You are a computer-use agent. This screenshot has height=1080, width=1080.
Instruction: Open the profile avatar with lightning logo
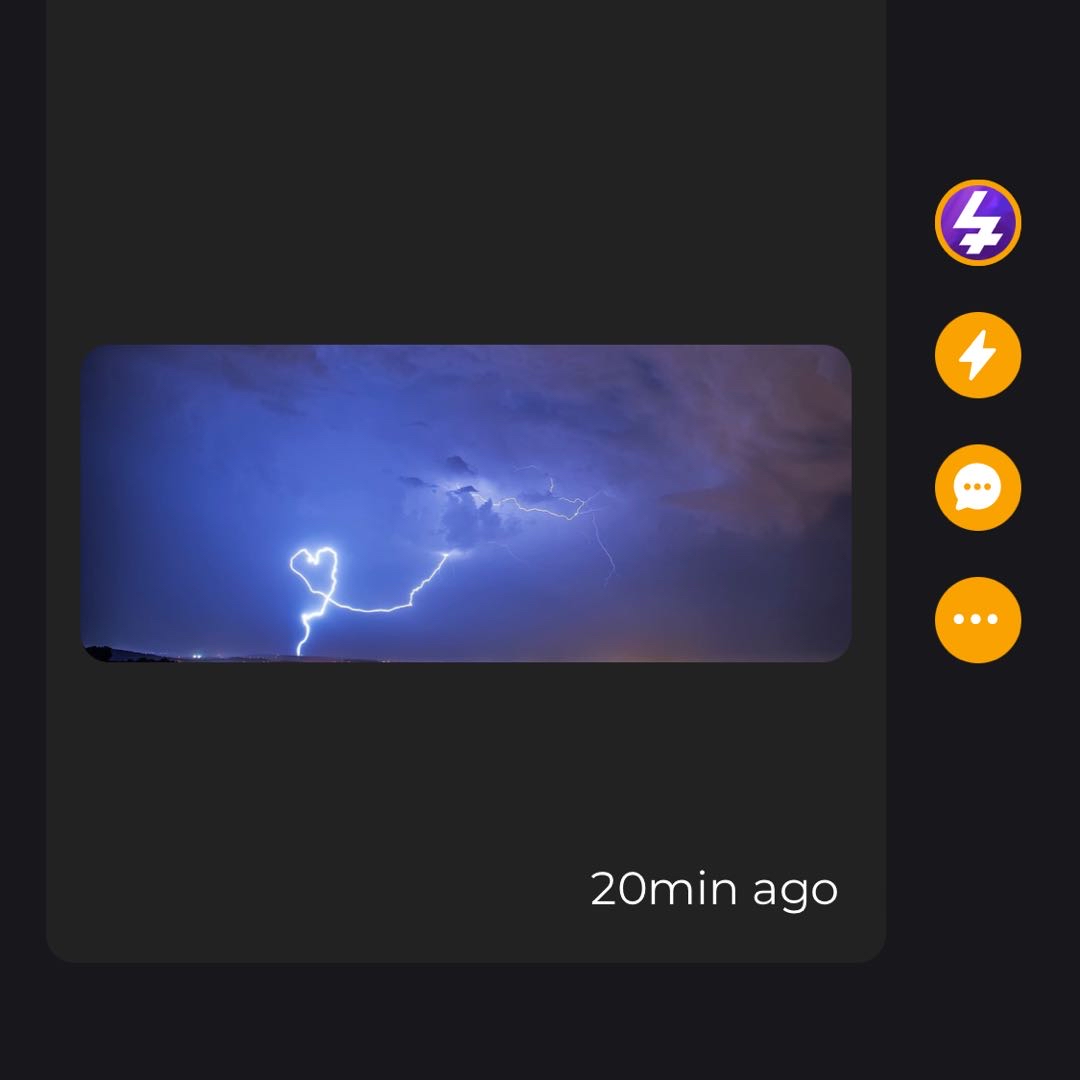(x=977, y=223)
